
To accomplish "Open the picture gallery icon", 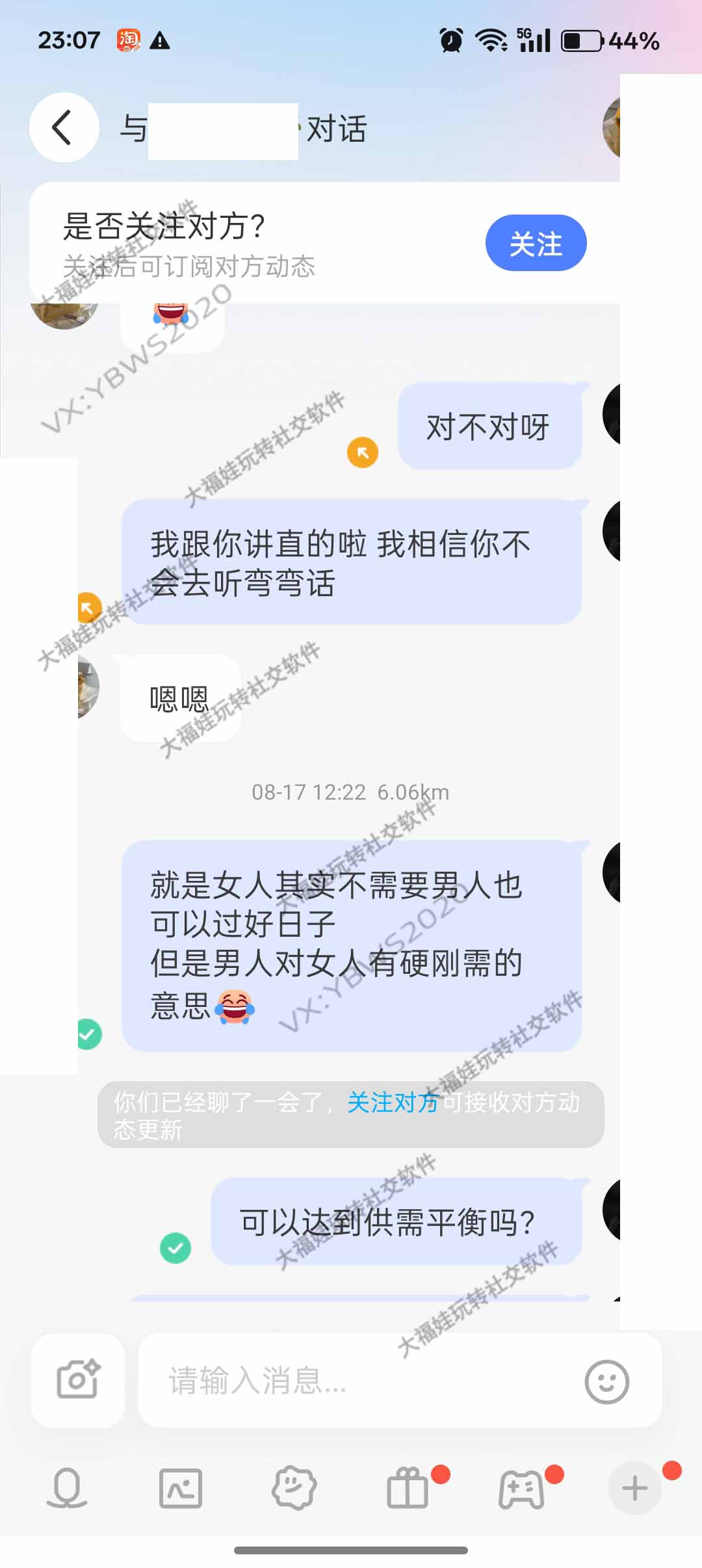I will point(181,1487).
